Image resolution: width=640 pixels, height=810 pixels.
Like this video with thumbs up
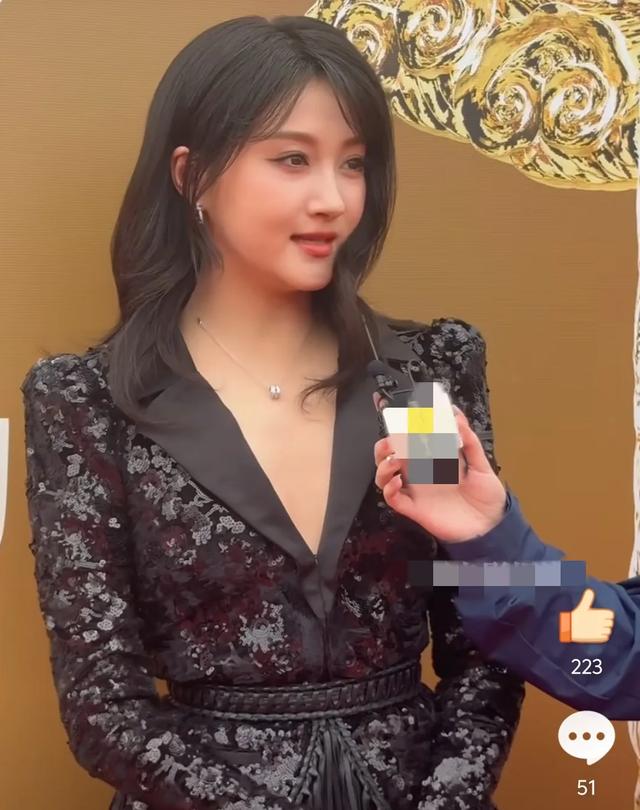[x=586, y=619]
